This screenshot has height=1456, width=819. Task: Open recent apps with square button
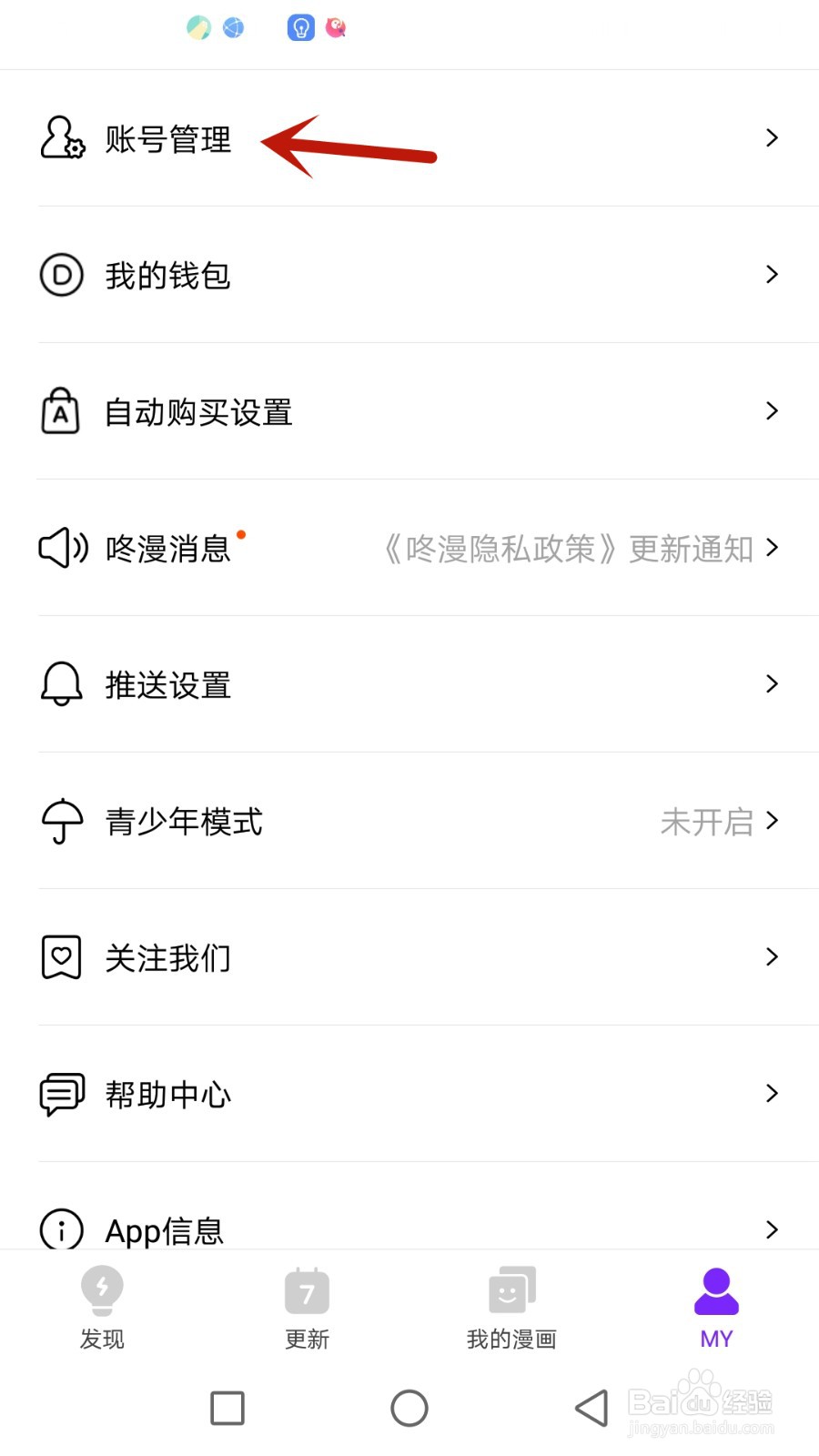[x=227, y=1408]
